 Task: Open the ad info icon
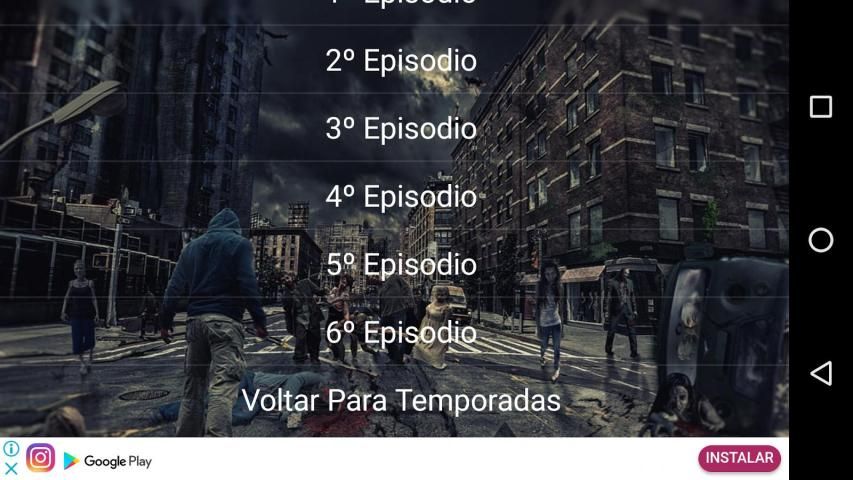[x=11, y=449]
